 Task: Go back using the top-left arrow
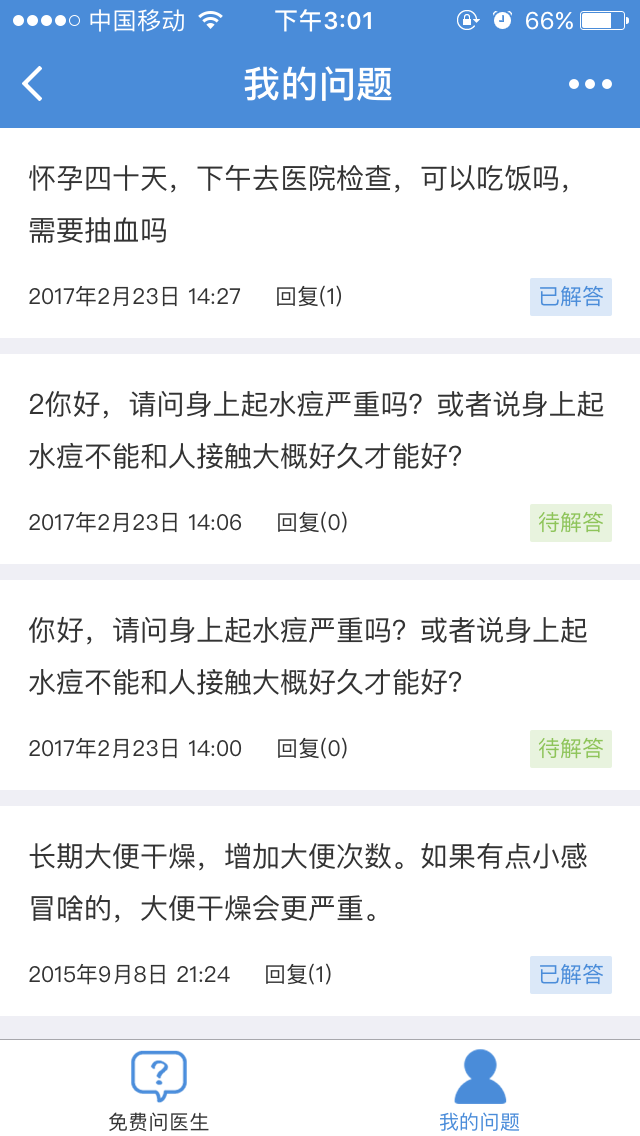click(33, 84)
